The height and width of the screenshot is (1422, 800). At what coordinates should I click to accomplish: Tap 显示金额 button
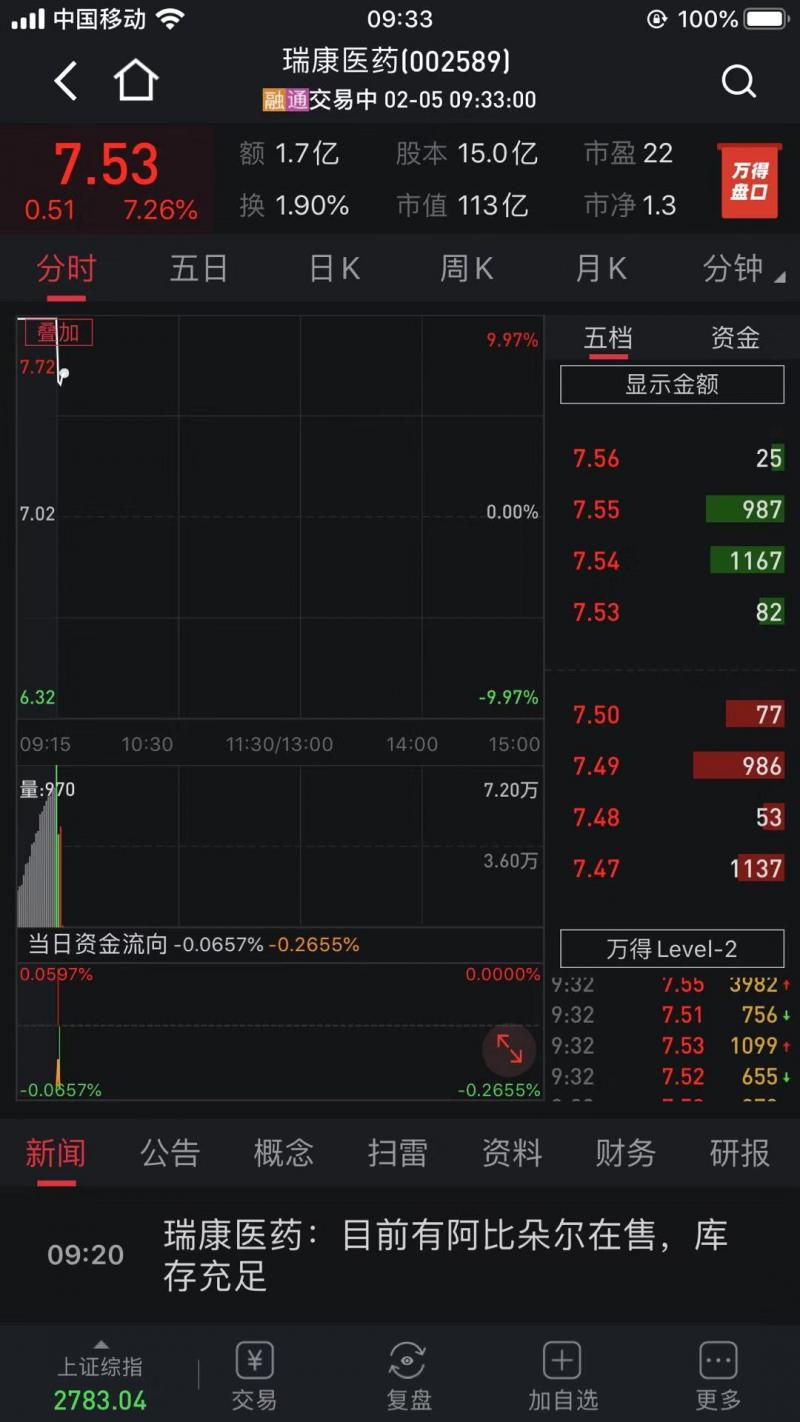(x=672, y=384)
